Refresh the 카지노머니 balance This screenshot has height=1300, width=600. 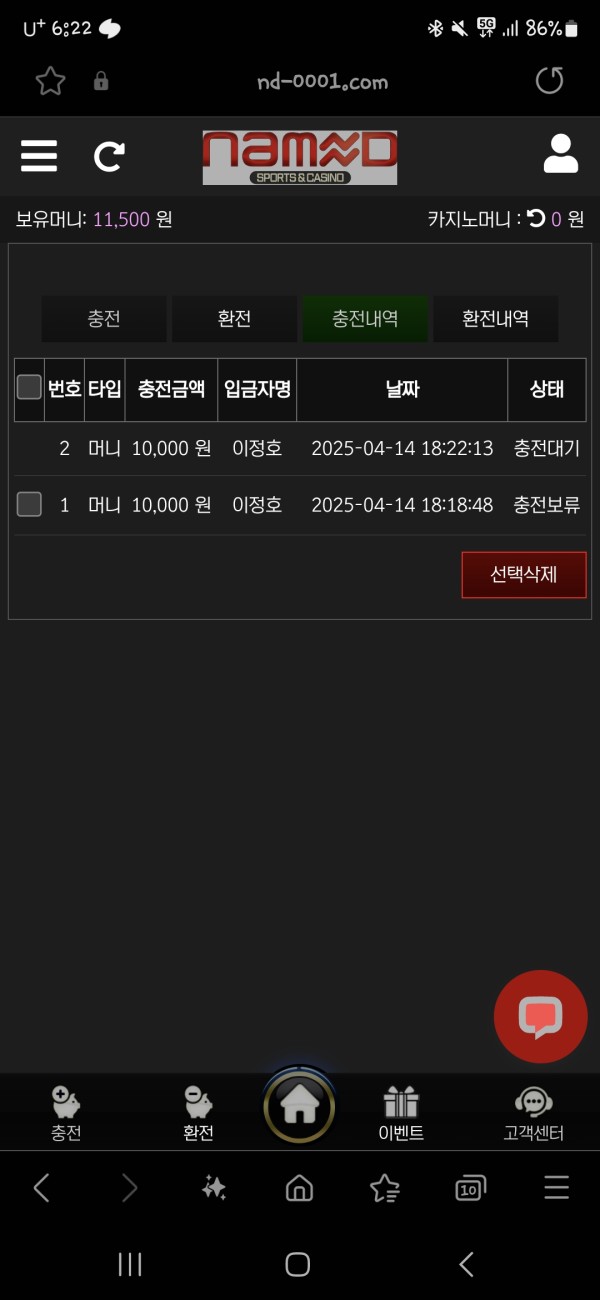[x=536, y=219]
